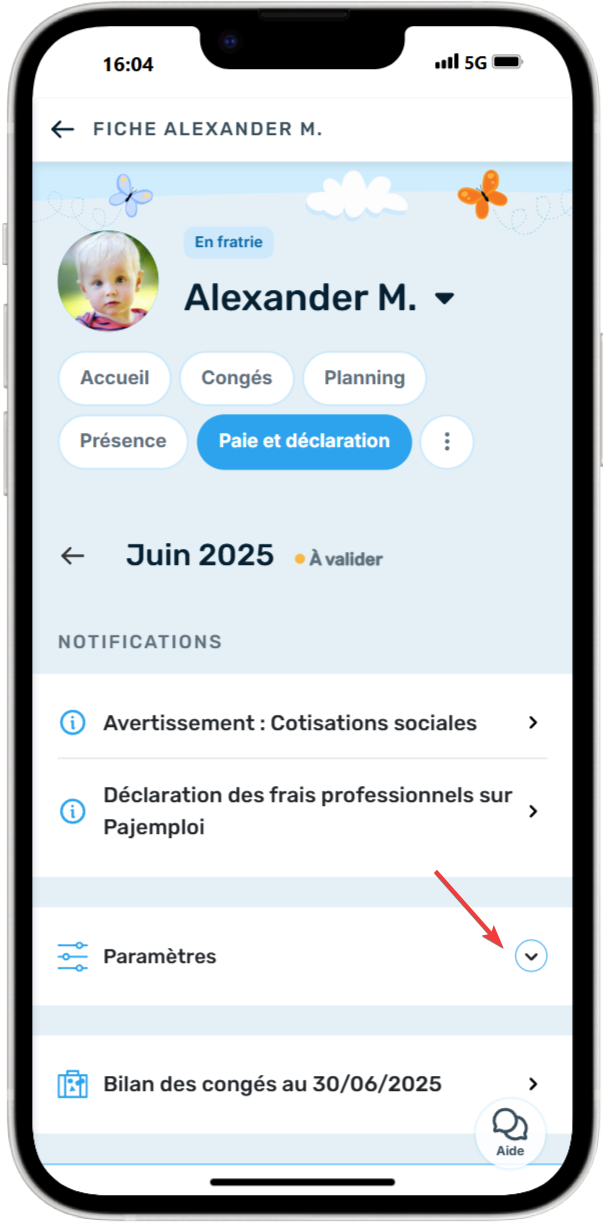Screen dimensions: 603x1222
Task: Go back from Fiche Alexander M.
Action: point(63,129)
